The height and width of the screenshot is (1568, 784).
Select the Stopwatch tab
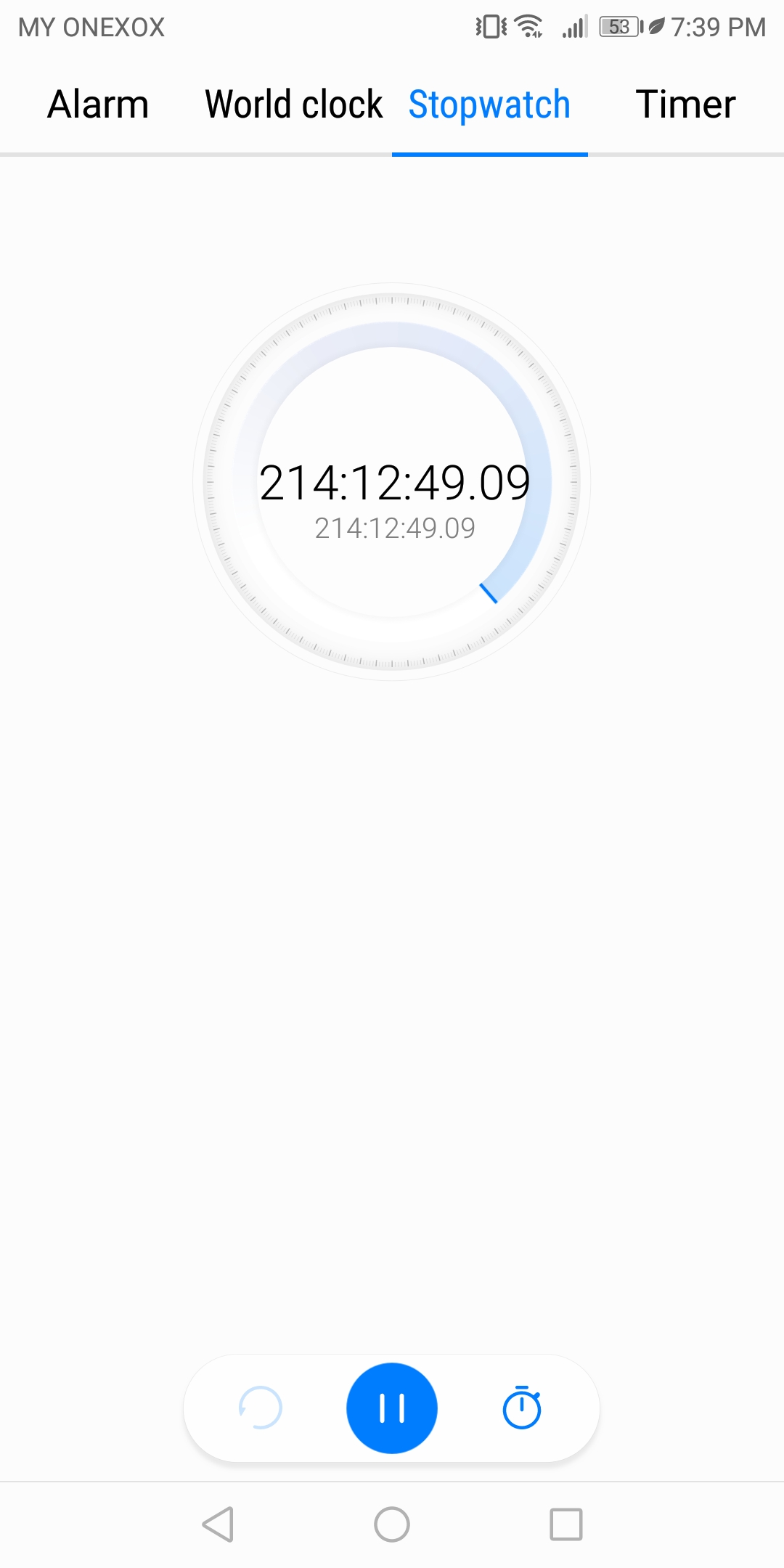(489, 105)
